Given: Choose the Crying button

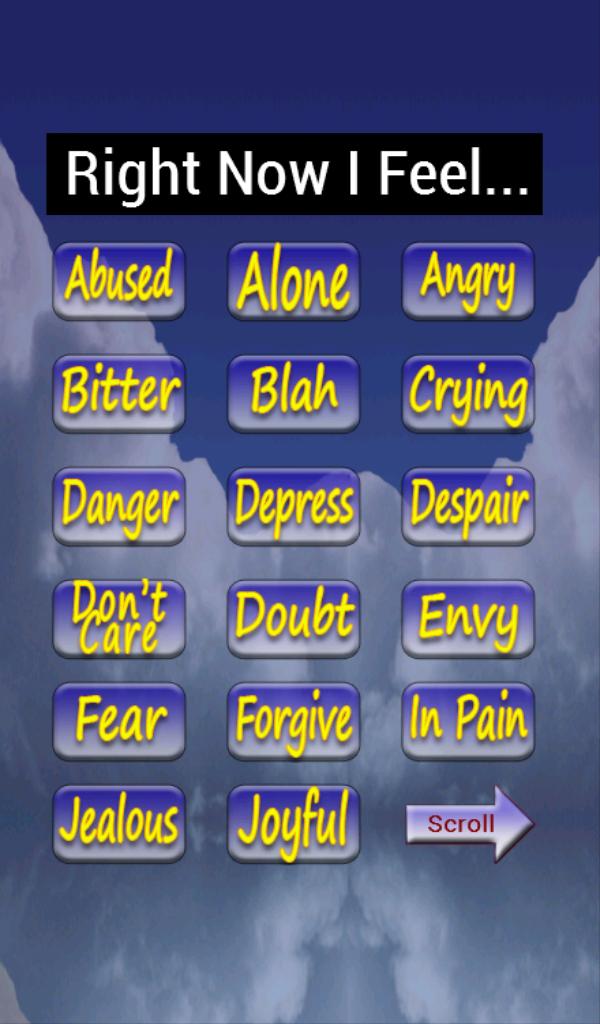Looking at the screenshot, I should 468,394.
